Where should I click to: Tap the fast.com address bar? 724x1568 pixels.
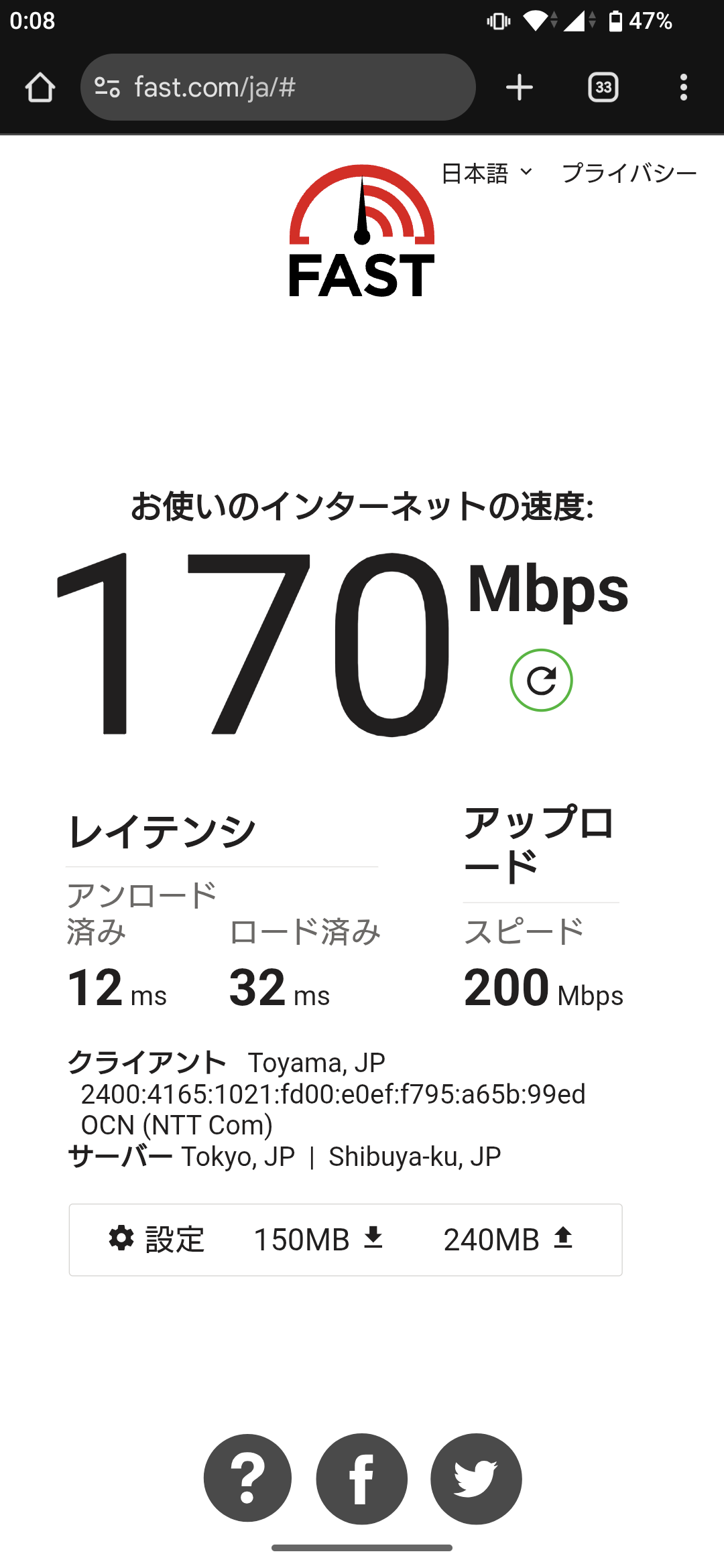click(x=278, y=88)
